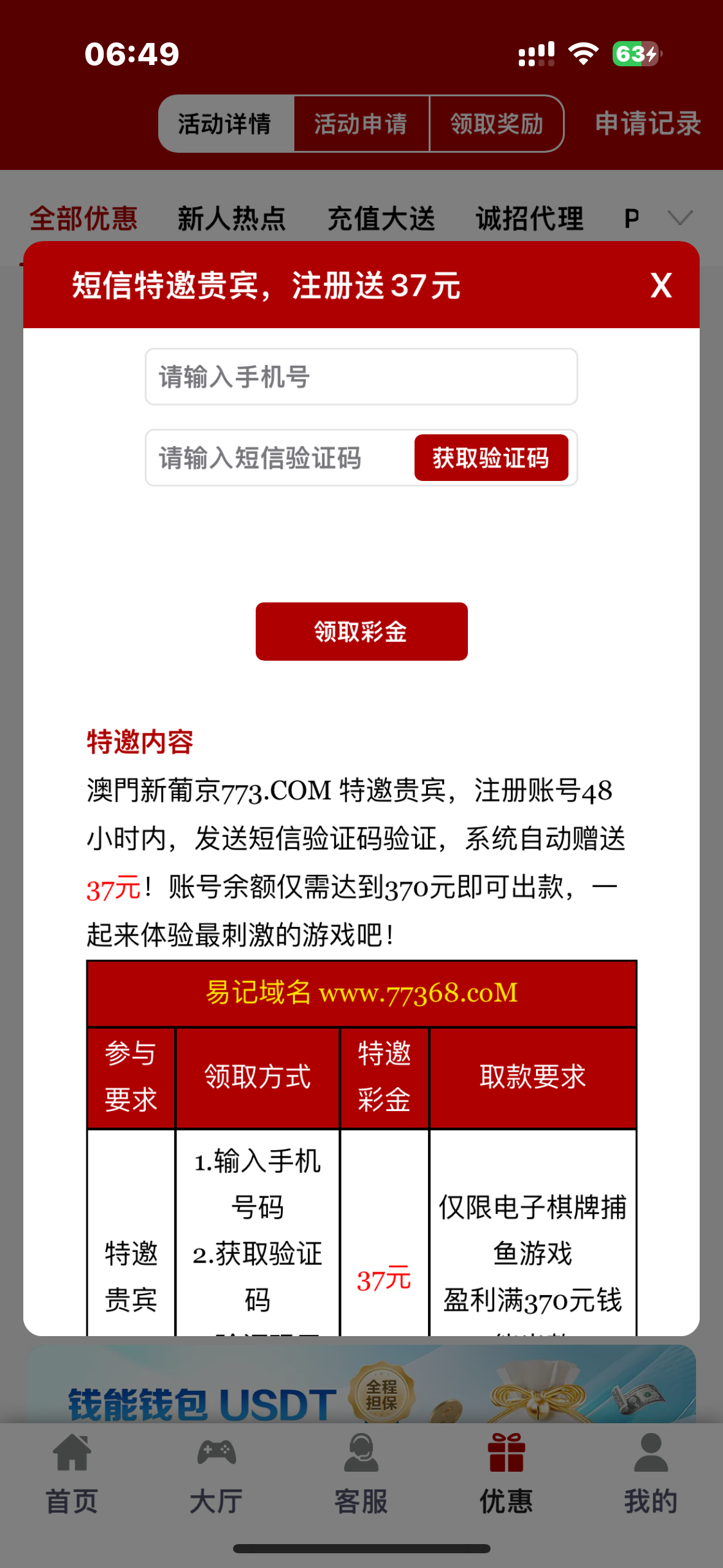
Task: Expand the category list with the chevron
Action: coord(680,218)
